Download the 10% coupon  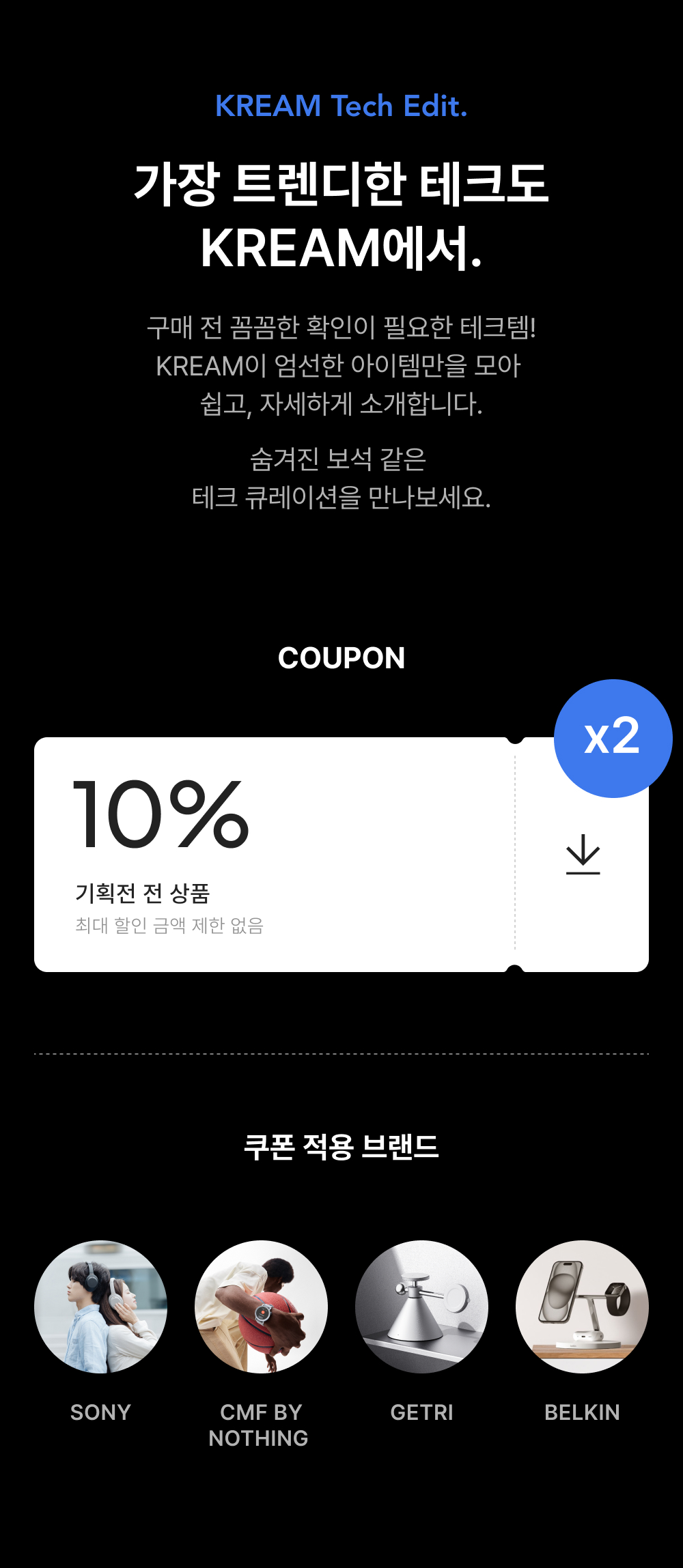(583, 854)
